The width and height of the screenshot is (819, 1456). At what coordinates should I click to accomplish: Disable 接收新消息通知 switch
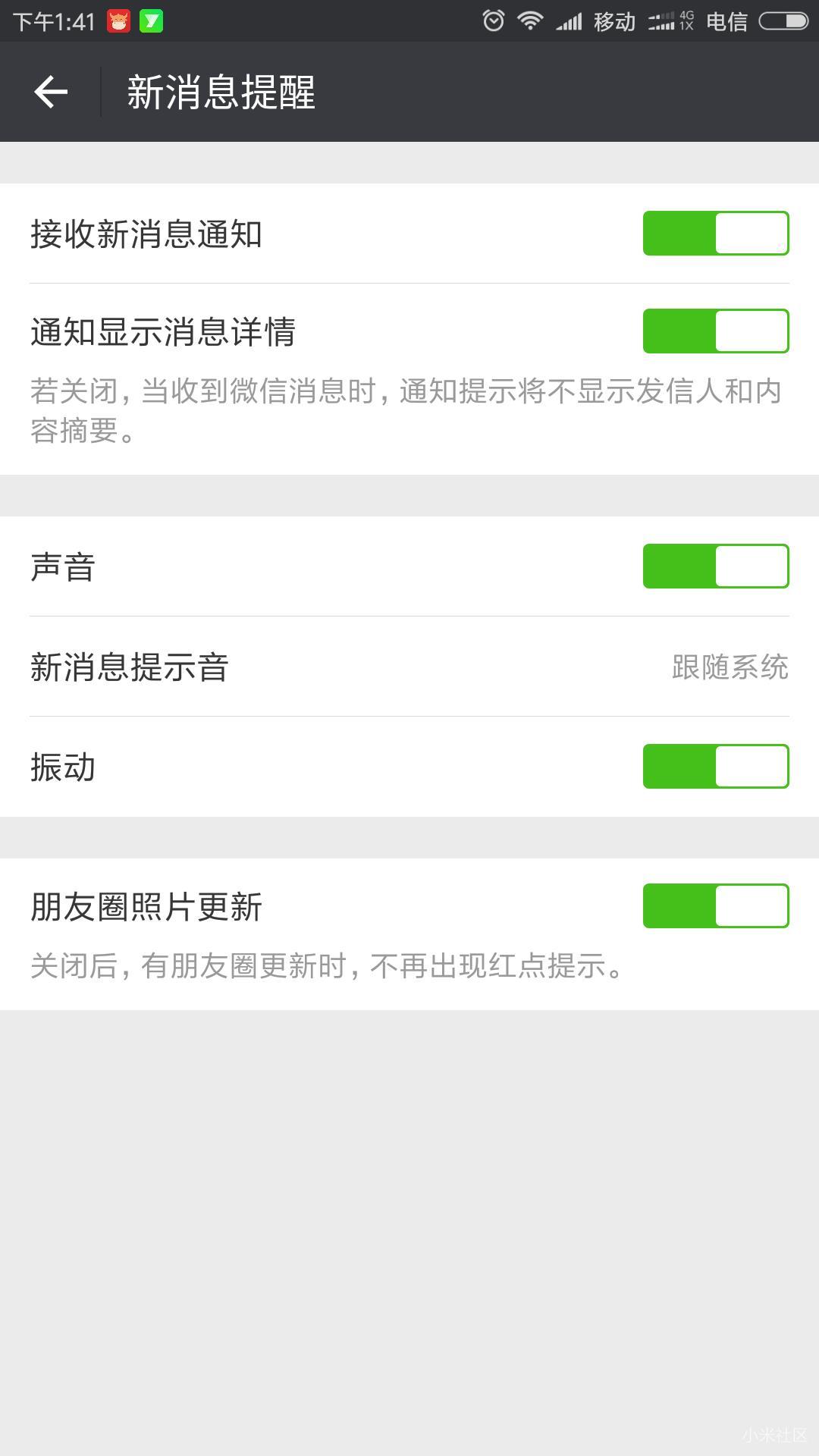click(x=715, y=234)
